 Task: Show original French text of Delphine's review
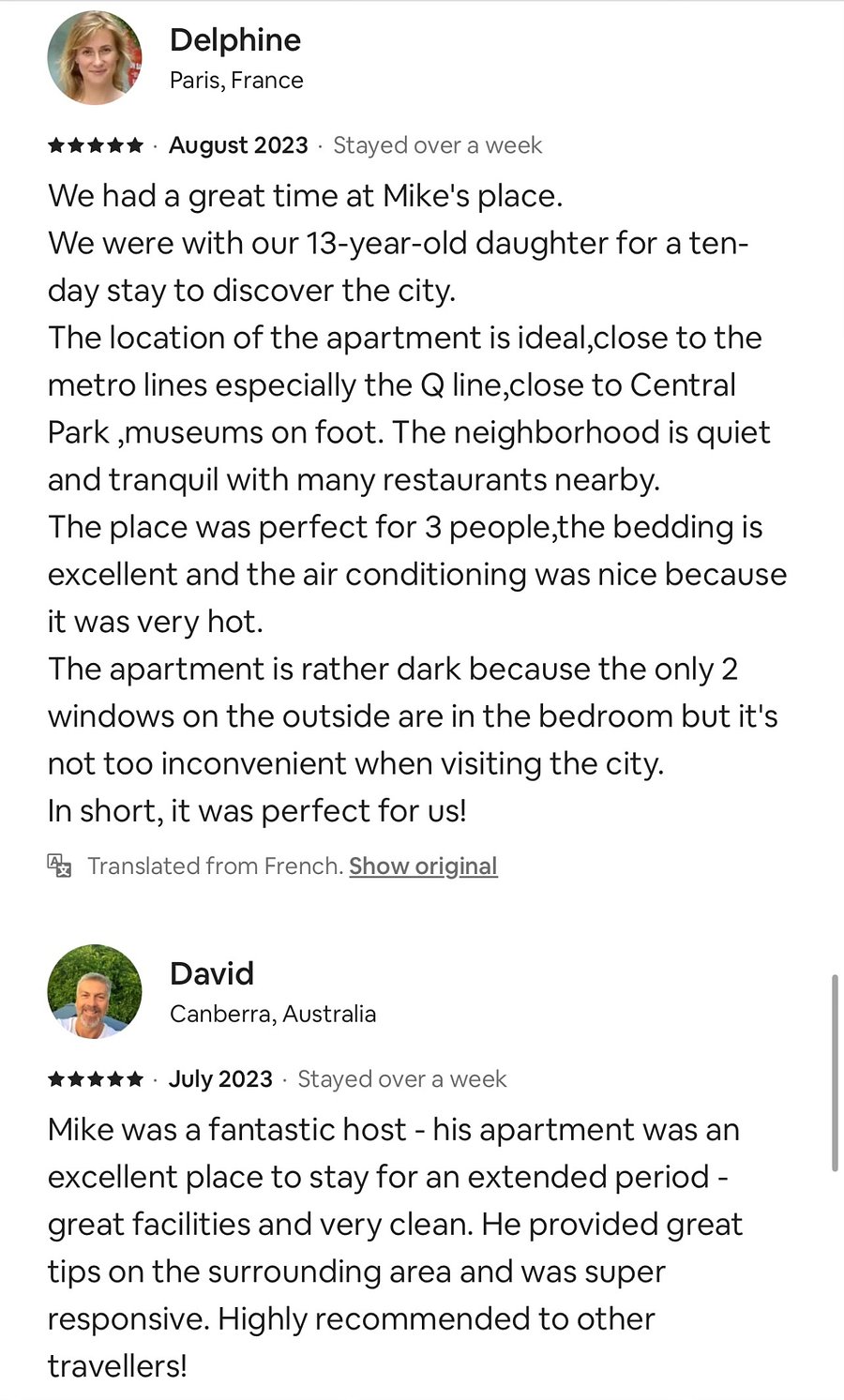[x=423, y=866]
